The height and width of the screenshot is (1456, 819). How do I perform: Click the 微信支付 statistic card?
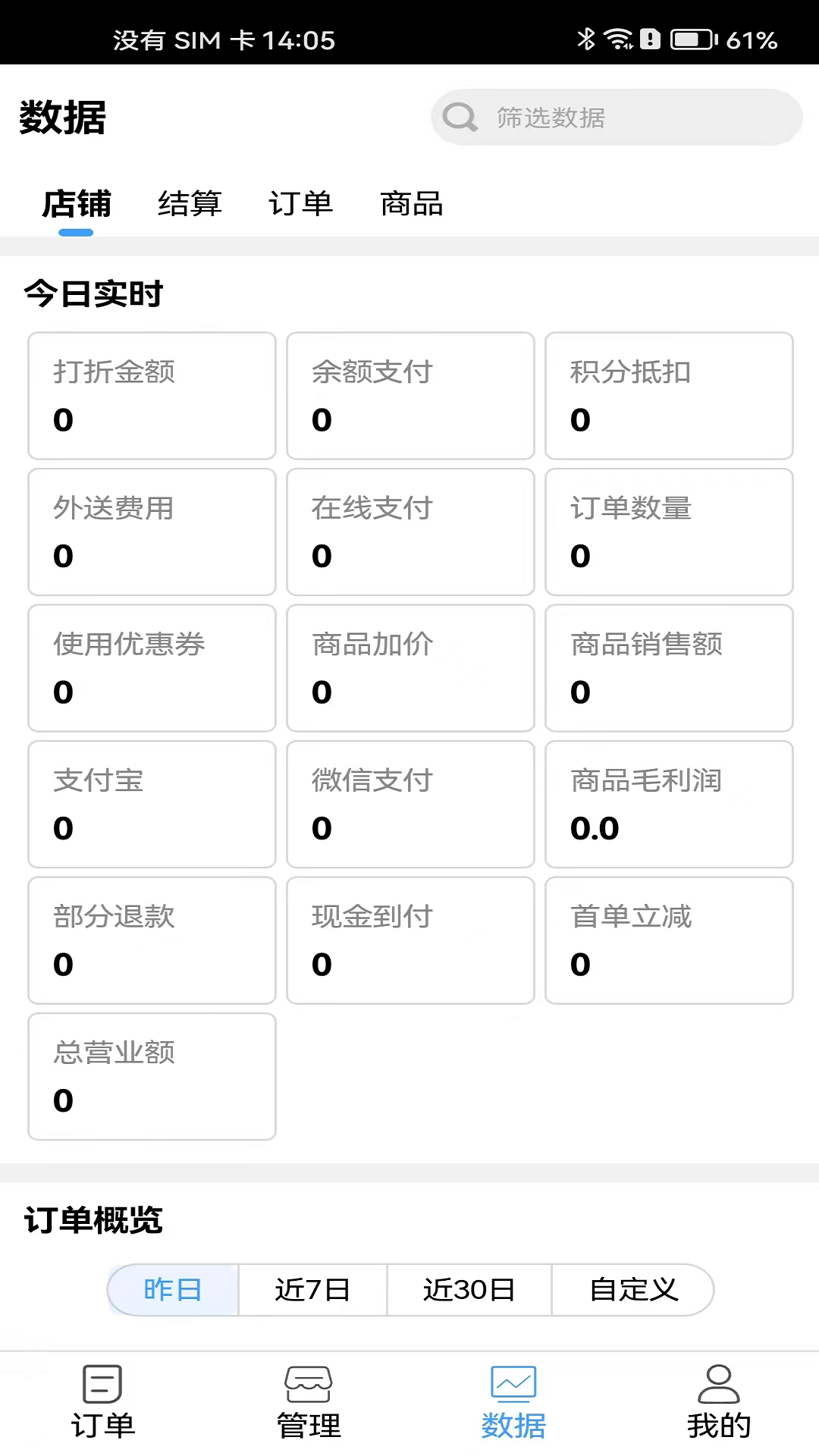(x=409, y=804)
